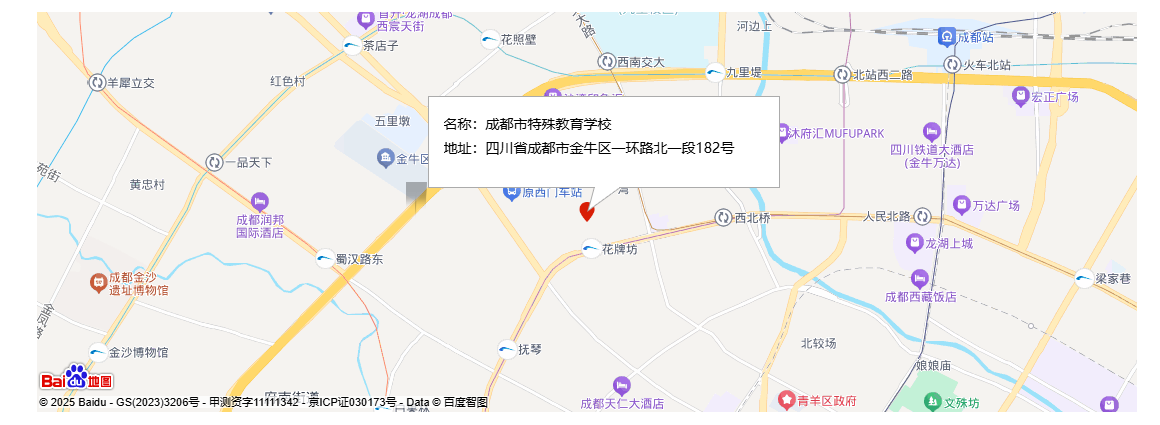Select the 蜀汉路东 metro station icon
This screenshot has width=1160, height=425.
325,258
